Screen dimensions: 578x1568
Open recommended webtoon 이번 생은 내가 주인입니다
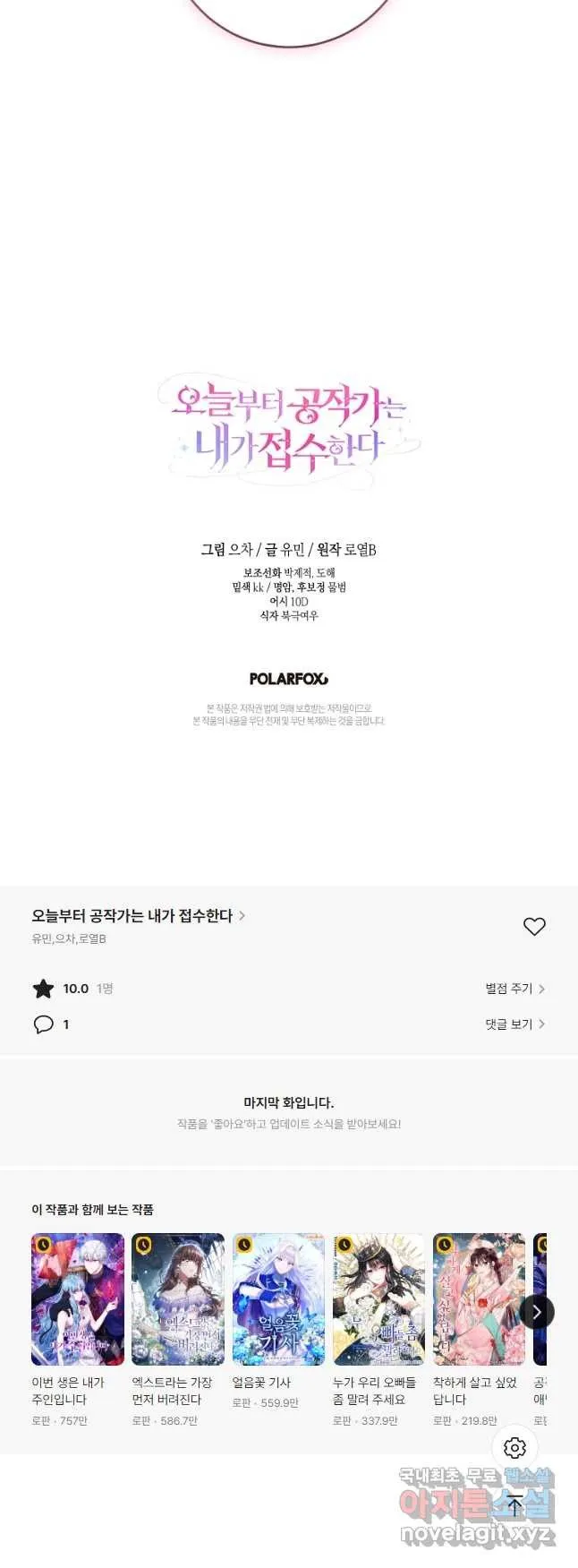pyautogui.click(x=78, y=1298)
